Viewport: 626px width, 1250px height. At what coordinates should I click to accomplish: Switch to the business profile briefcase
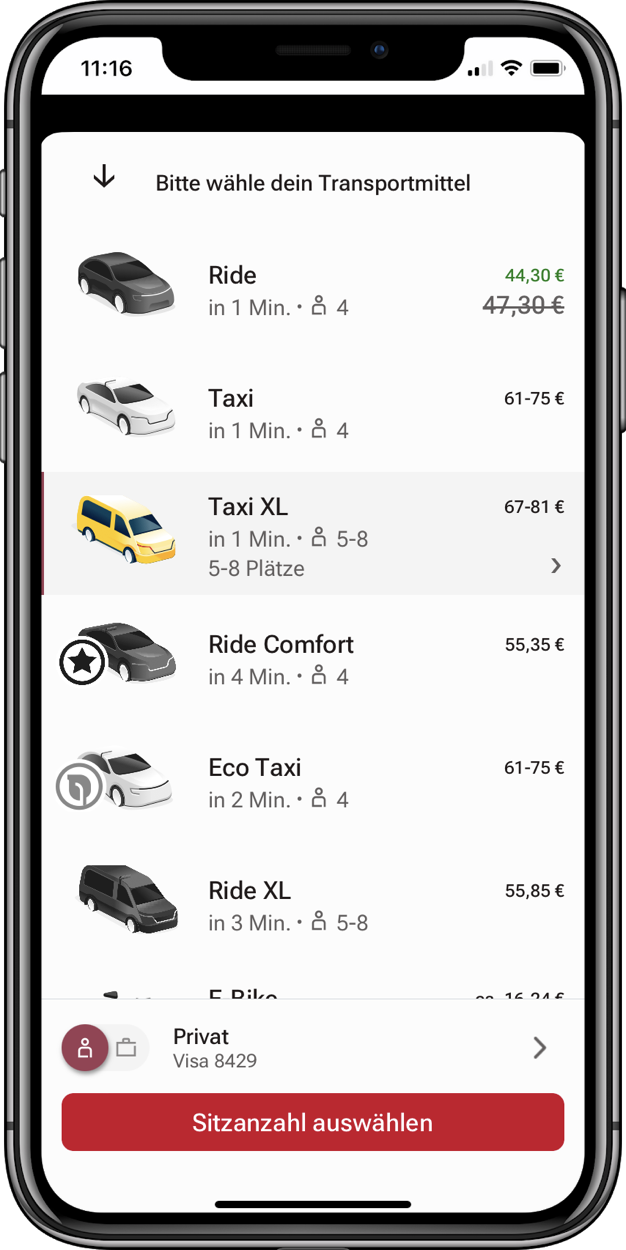pos(127,1048)
